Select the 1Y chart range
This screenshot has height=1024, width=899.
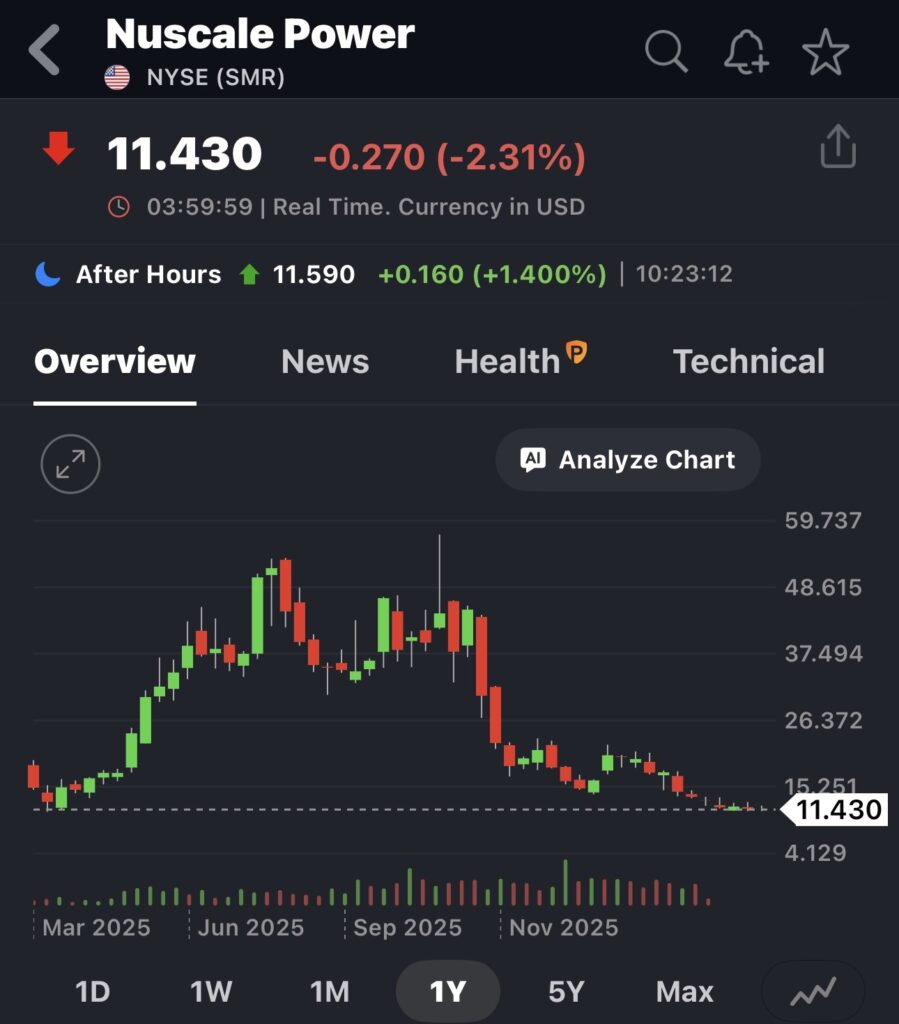(x=448, y=992)
